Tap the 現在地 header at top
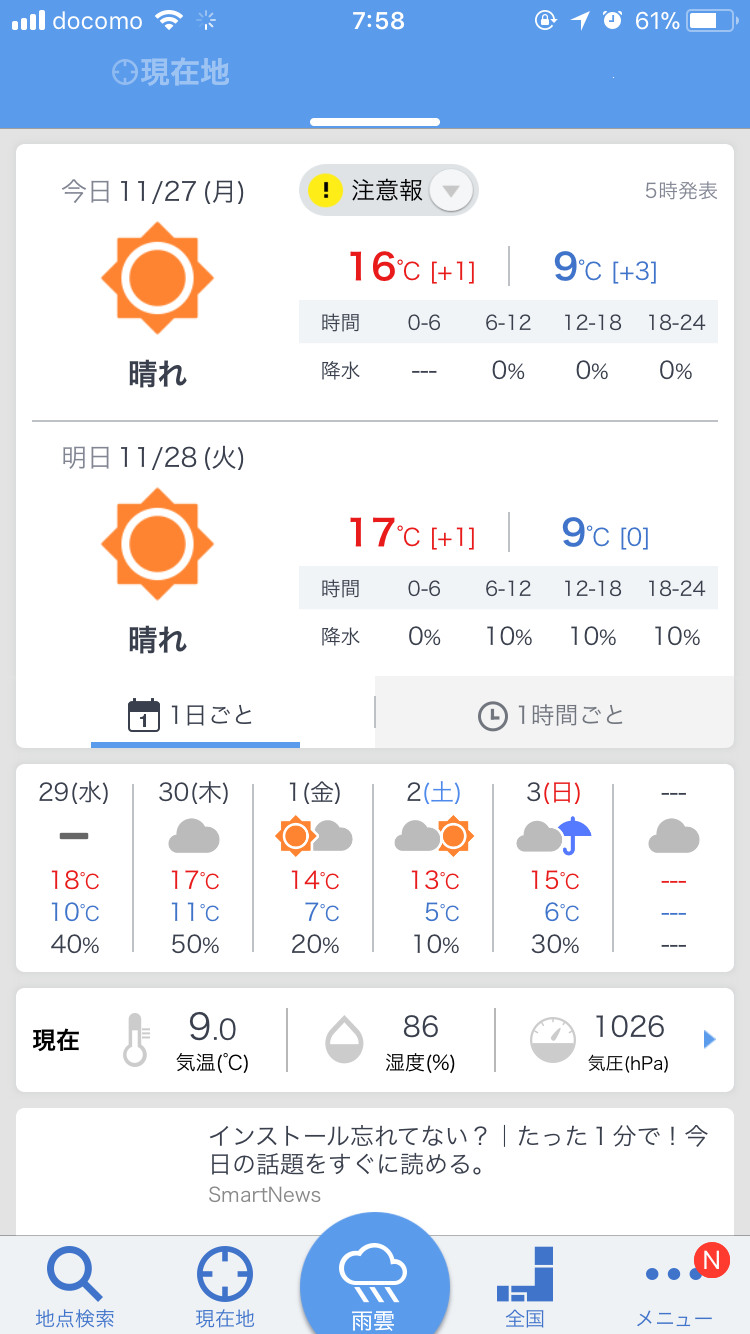 (171, 72)
